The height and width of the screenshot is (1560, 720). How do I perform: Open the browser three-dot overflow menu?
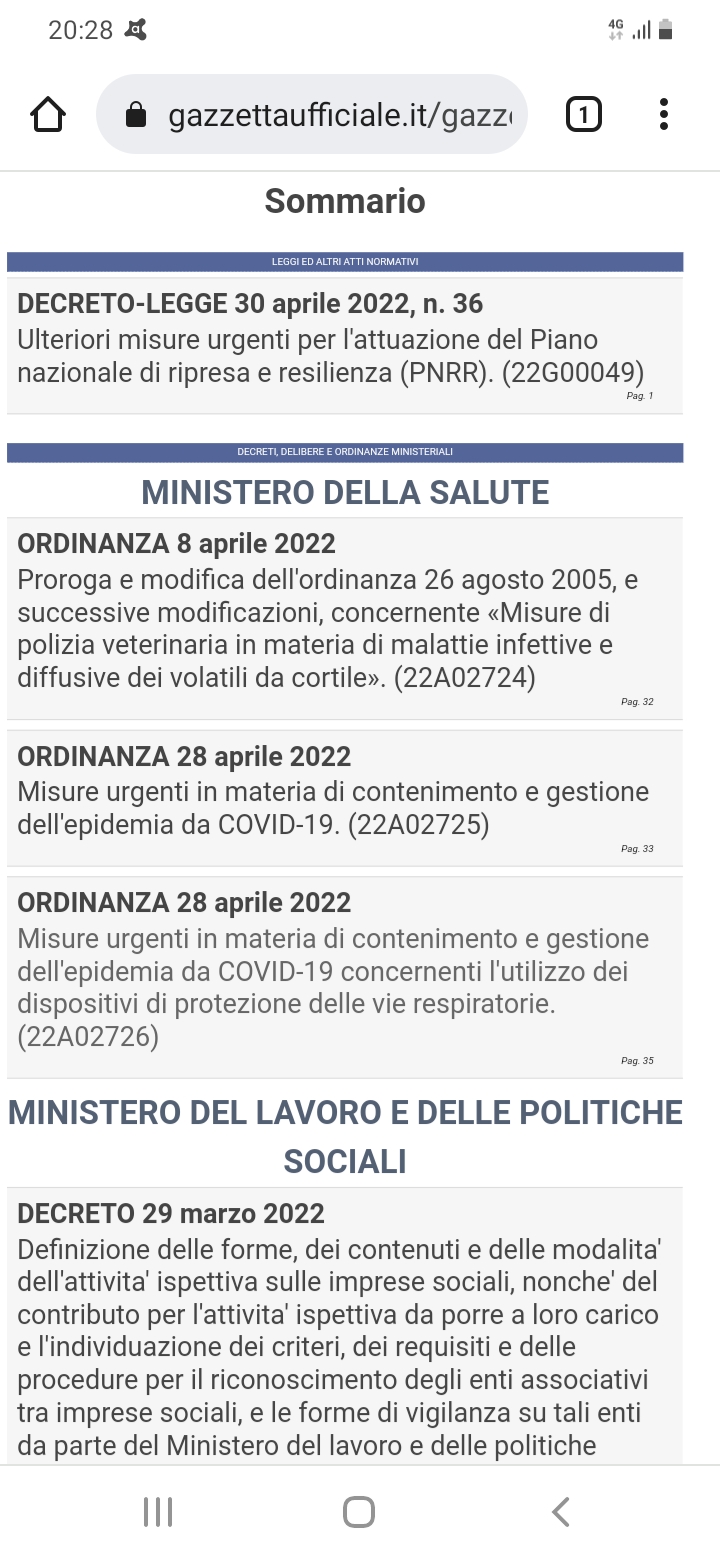click(664, 115)
